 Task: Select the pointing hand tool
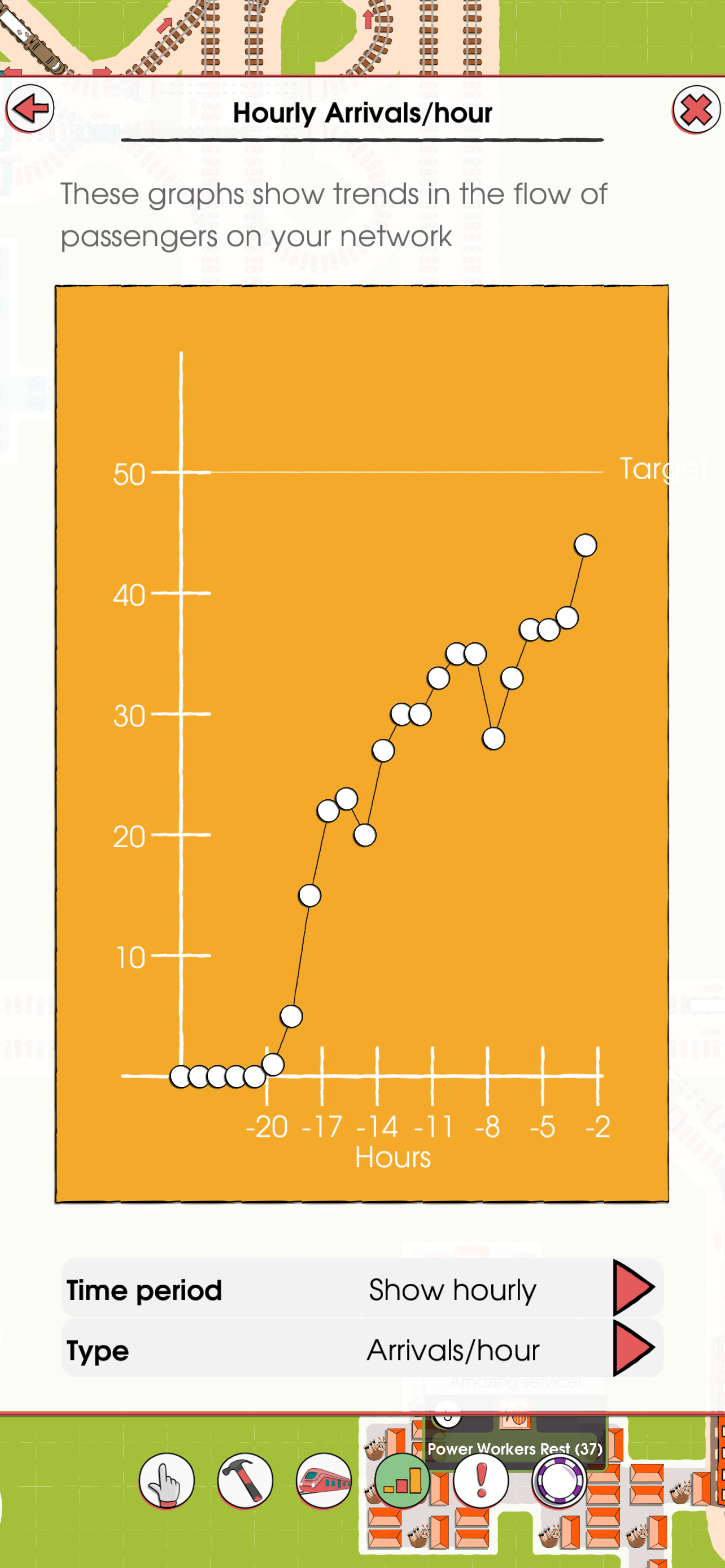(x=167, y=1481)
